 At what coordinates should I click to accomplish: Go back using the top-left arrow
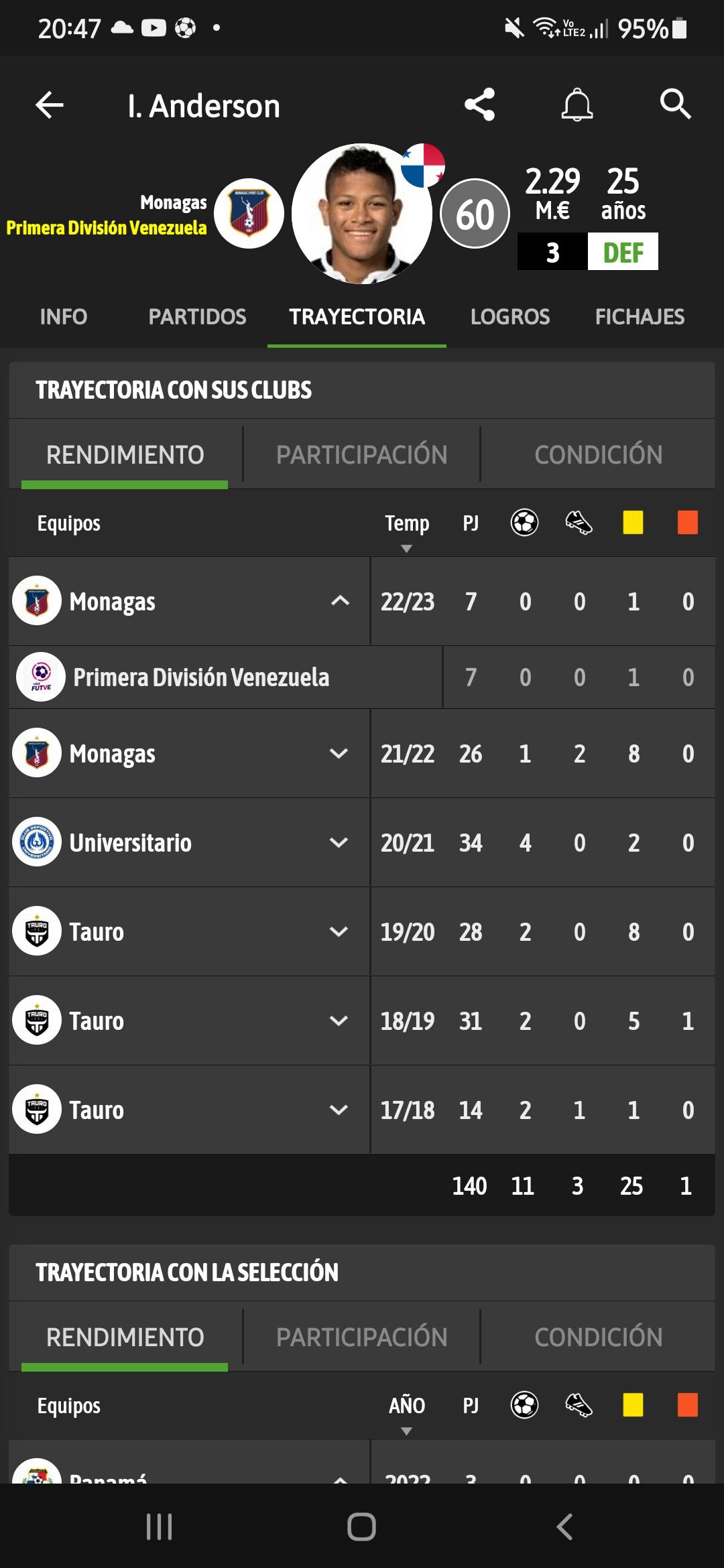[50, 105]
